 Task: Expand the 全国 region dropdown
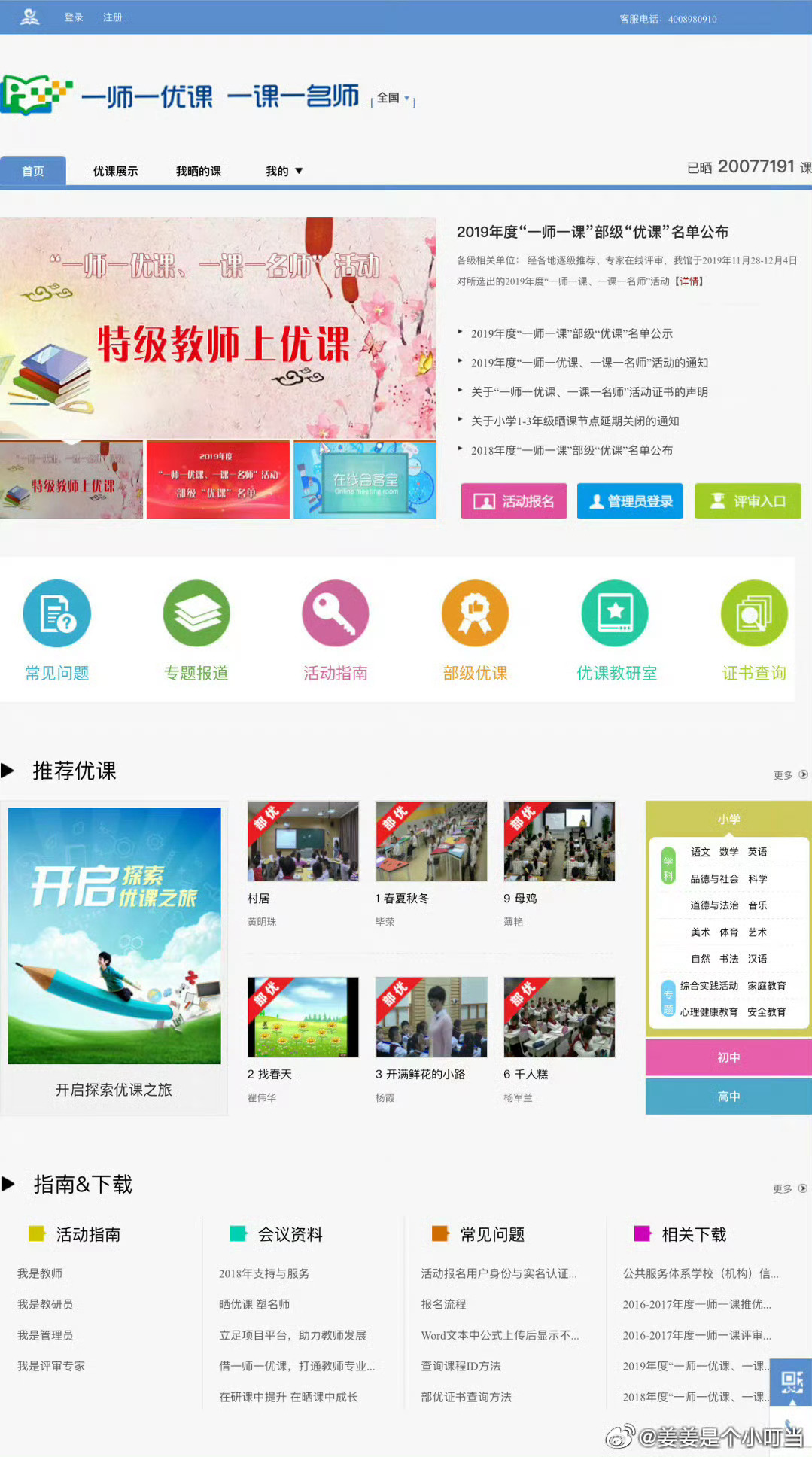tap(394, 98)
